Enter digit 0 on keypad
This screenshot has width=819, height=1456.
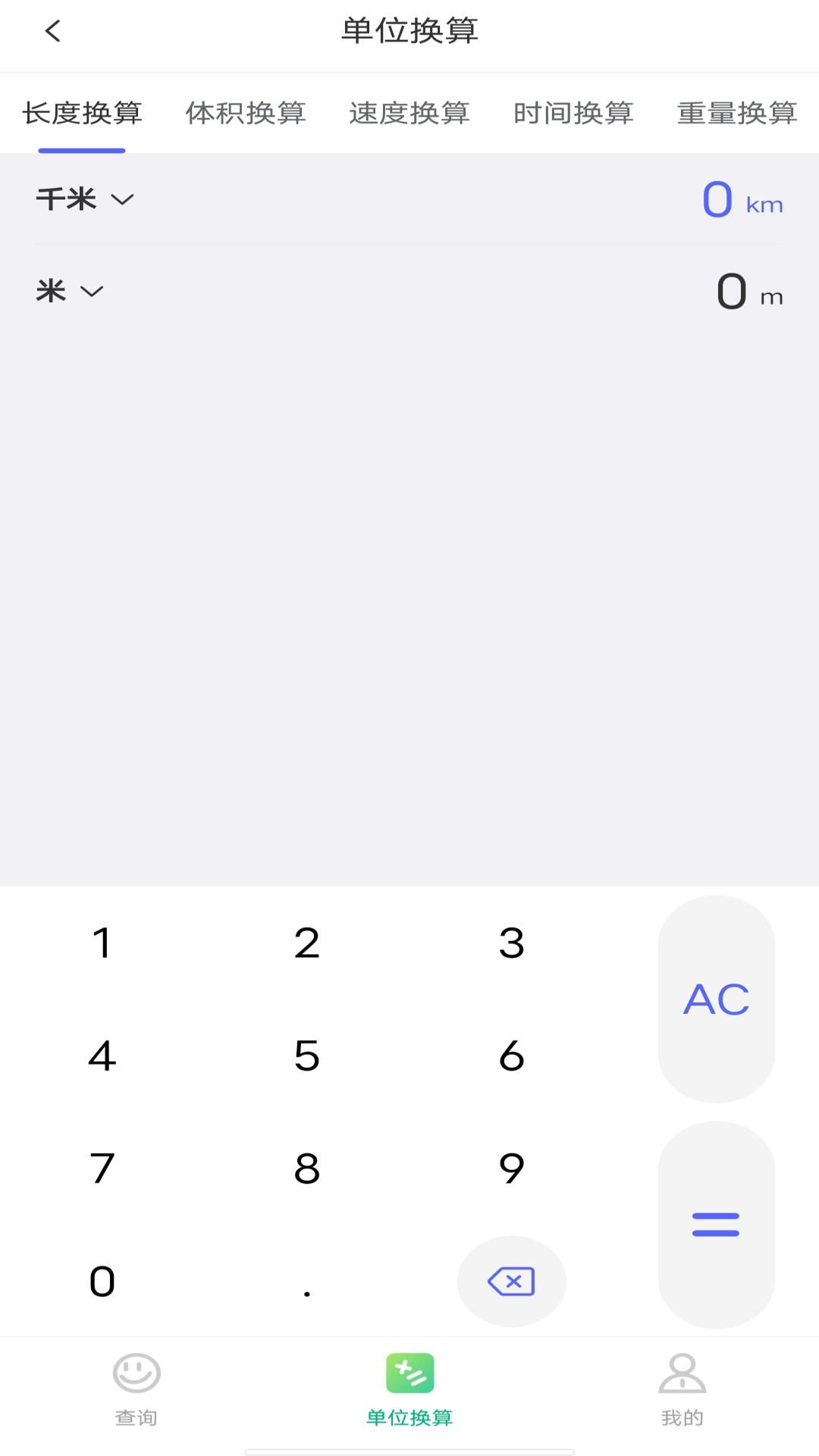click(x=102, y=1282)
